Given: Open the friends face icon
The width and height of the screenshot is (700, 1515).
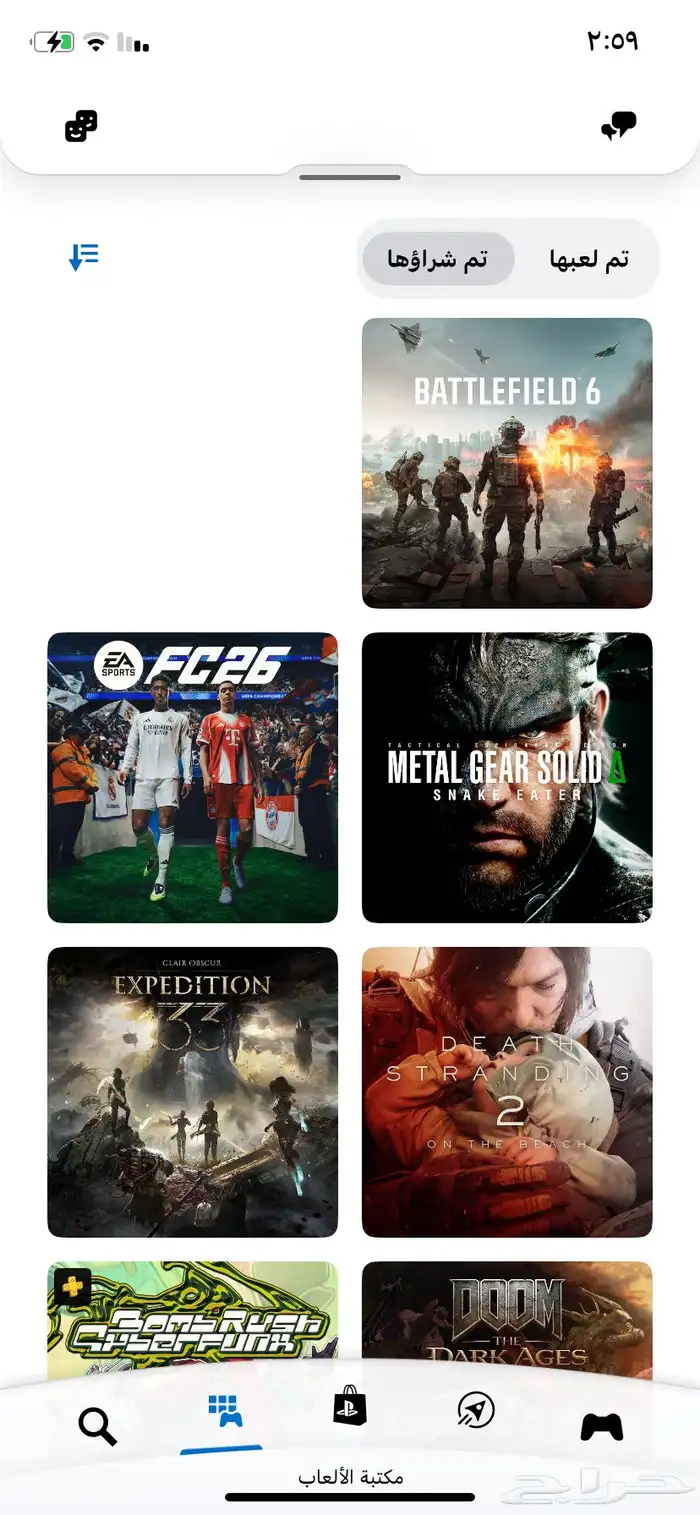Looking at the screenshot, I should pyautogui.click(x=81, y=126).
